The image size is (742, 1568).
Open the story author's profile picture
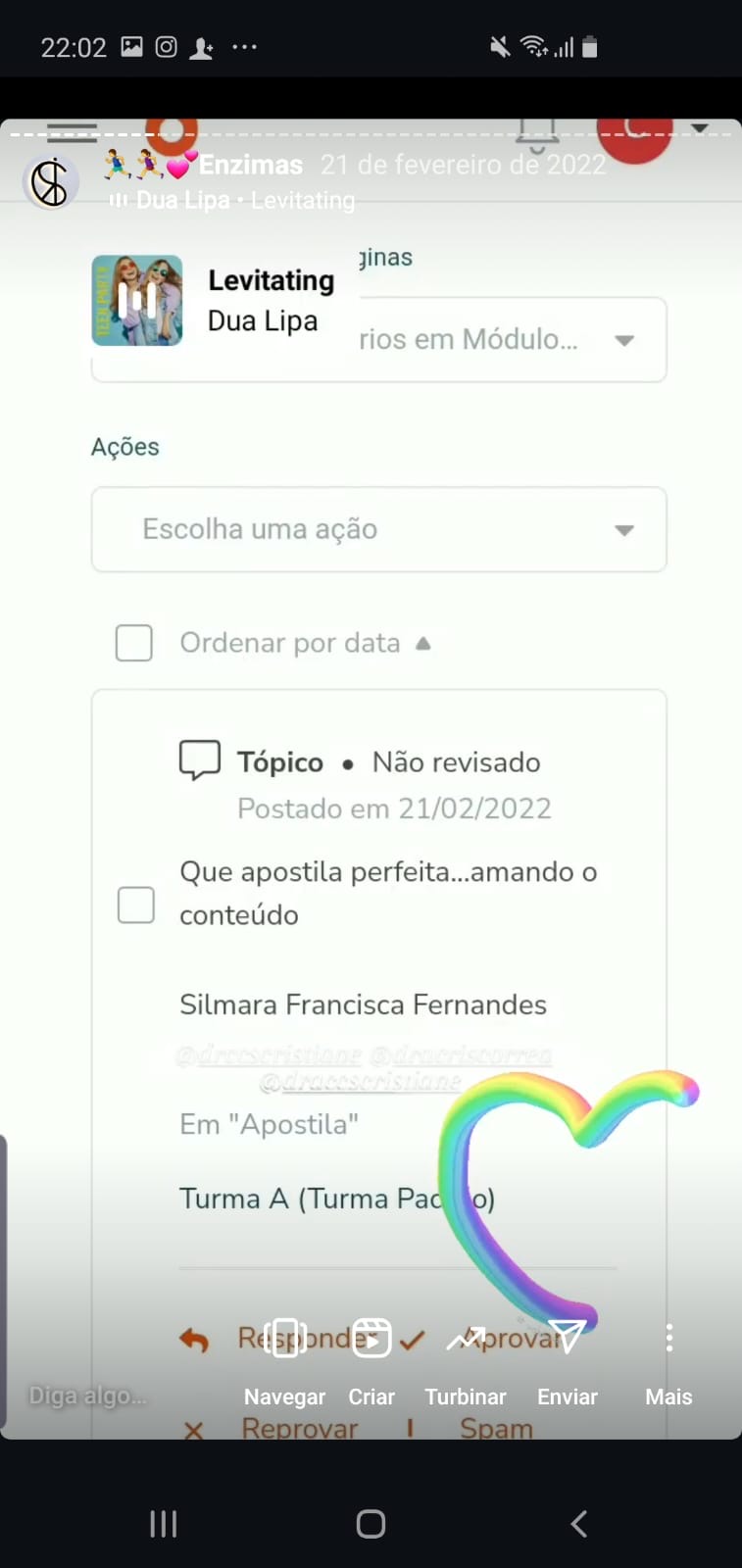click(x=50, y=182)
